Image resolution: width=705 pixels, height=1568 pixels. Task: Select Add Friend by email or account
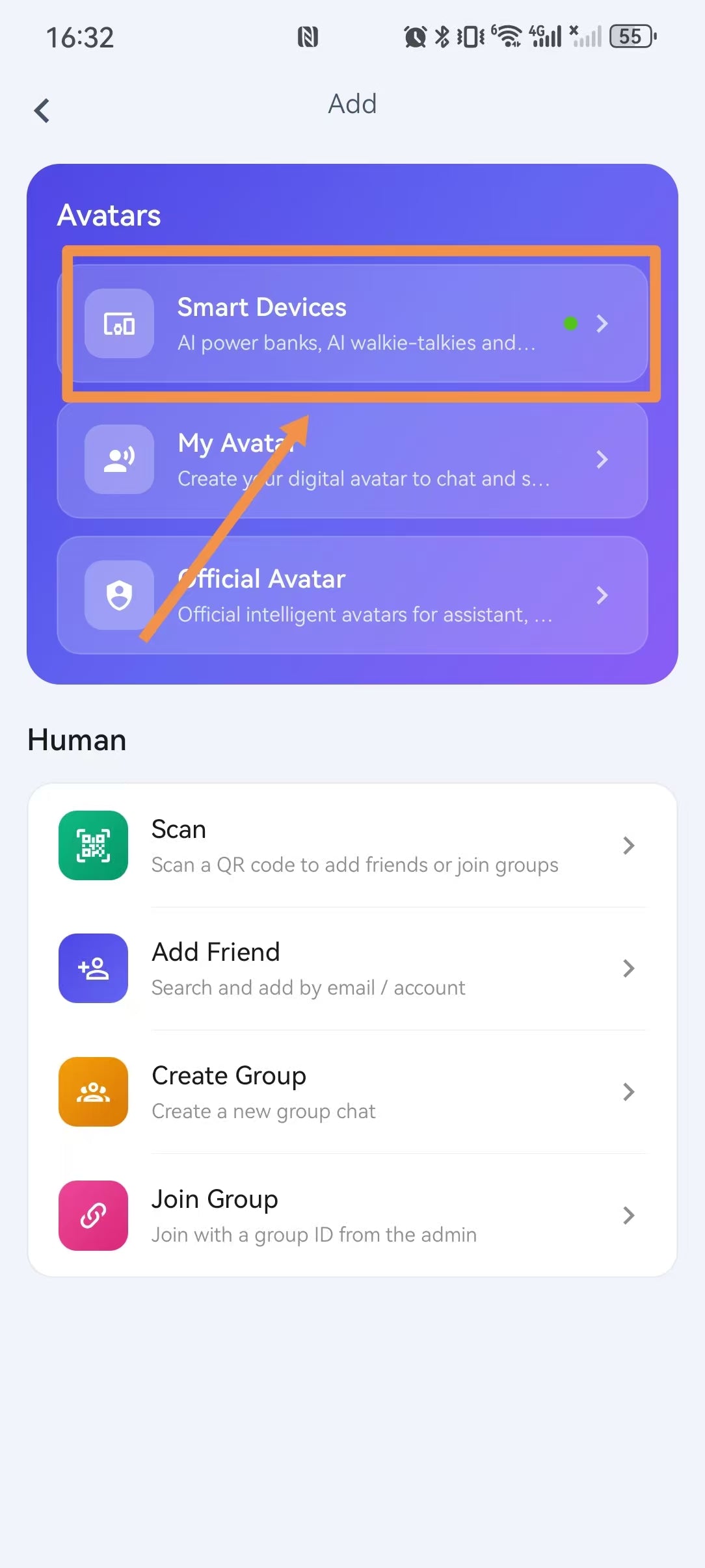point(352,968)
